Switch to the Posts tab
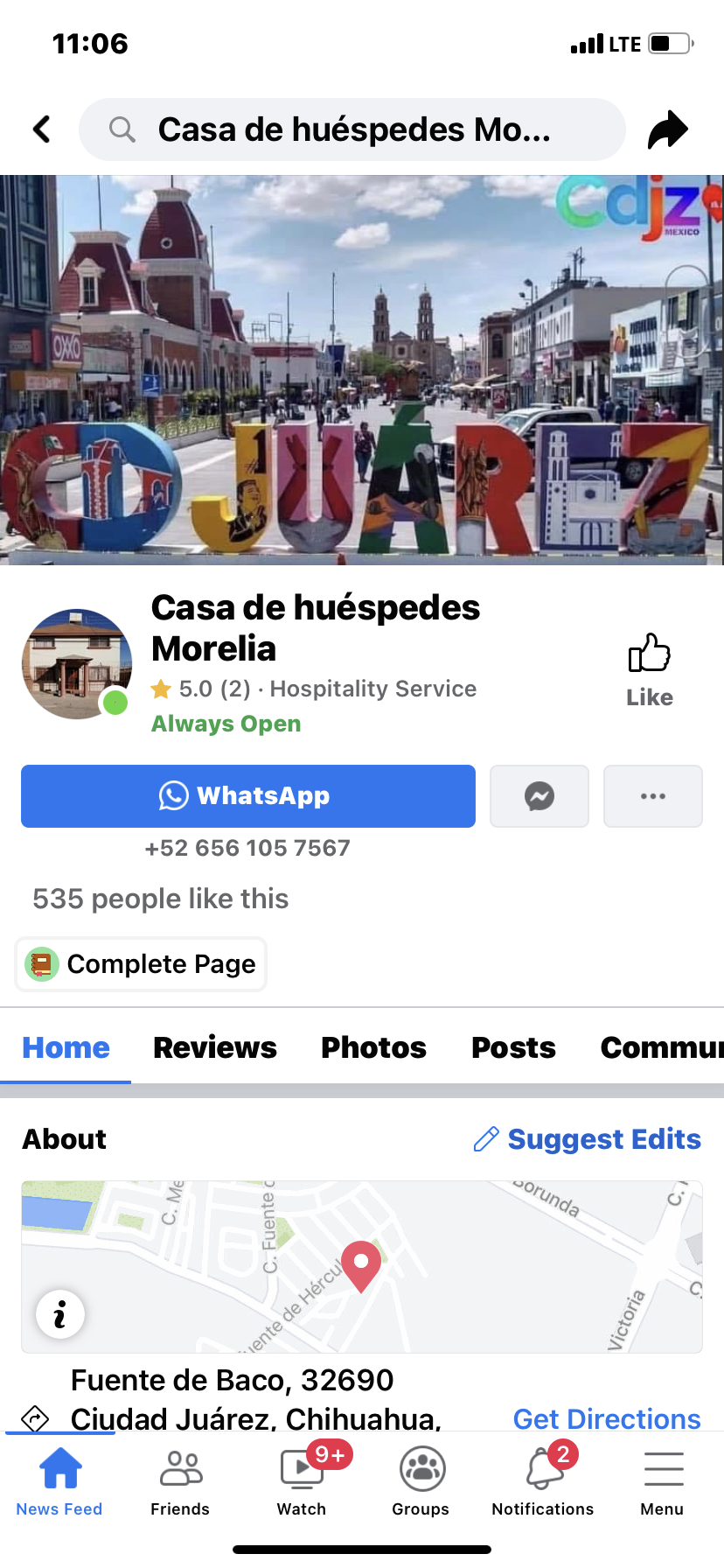 pyautogui.click(x=513, y=1047)
